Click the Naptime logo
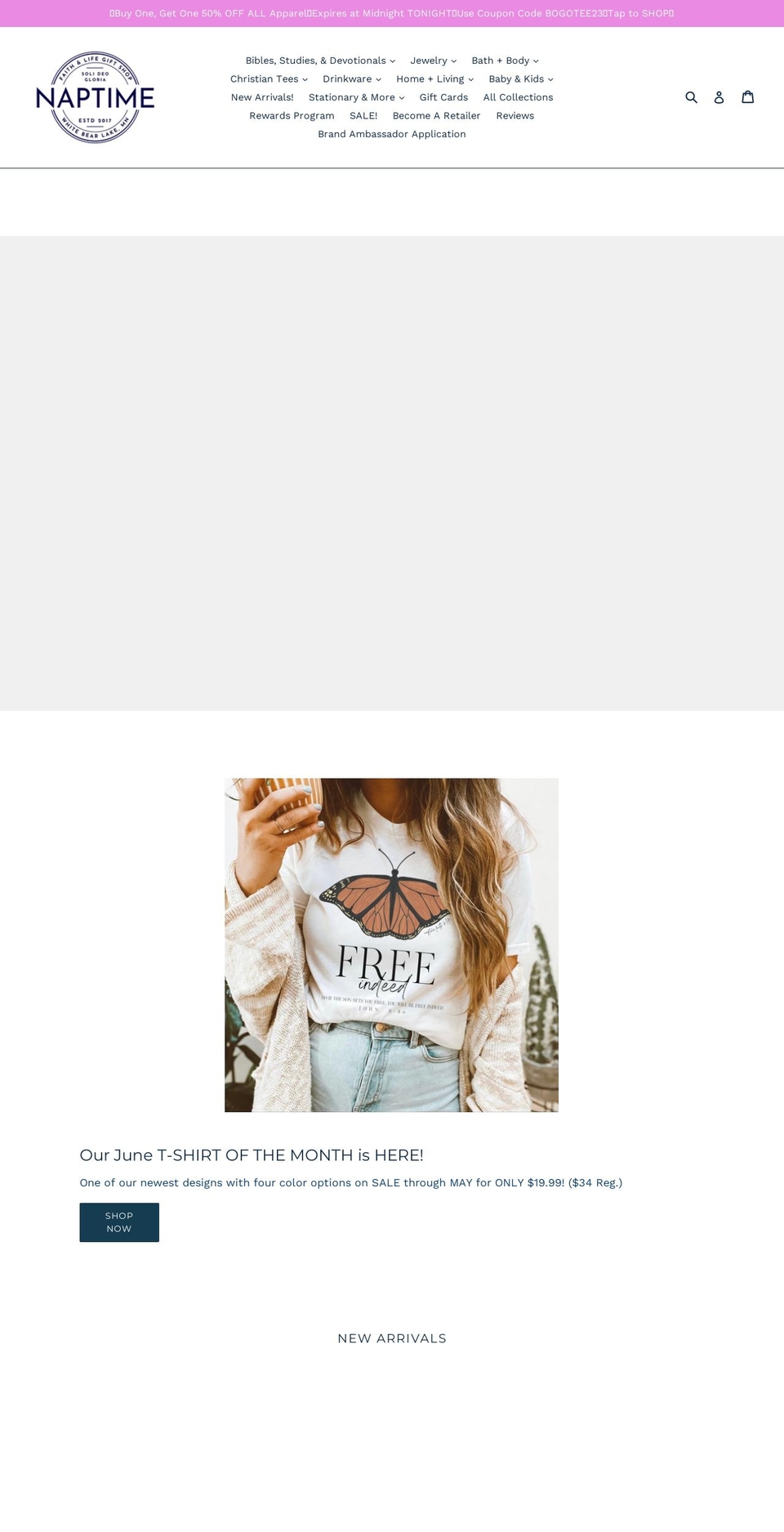This screenshot has height=1532, width=784. tap(96, 96)
